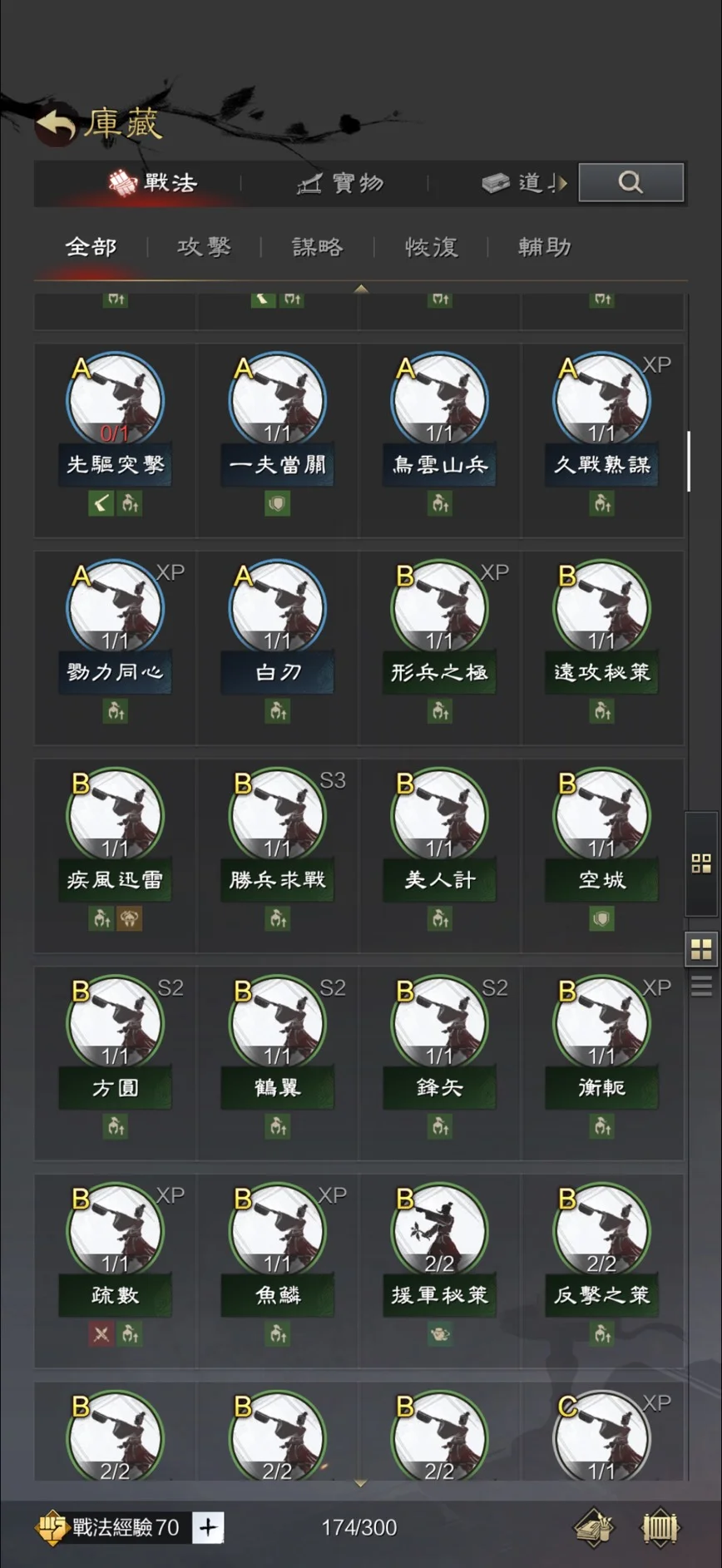Filter by 謀略 category
Screen dimensions: 722x1568
click(318, 247)
